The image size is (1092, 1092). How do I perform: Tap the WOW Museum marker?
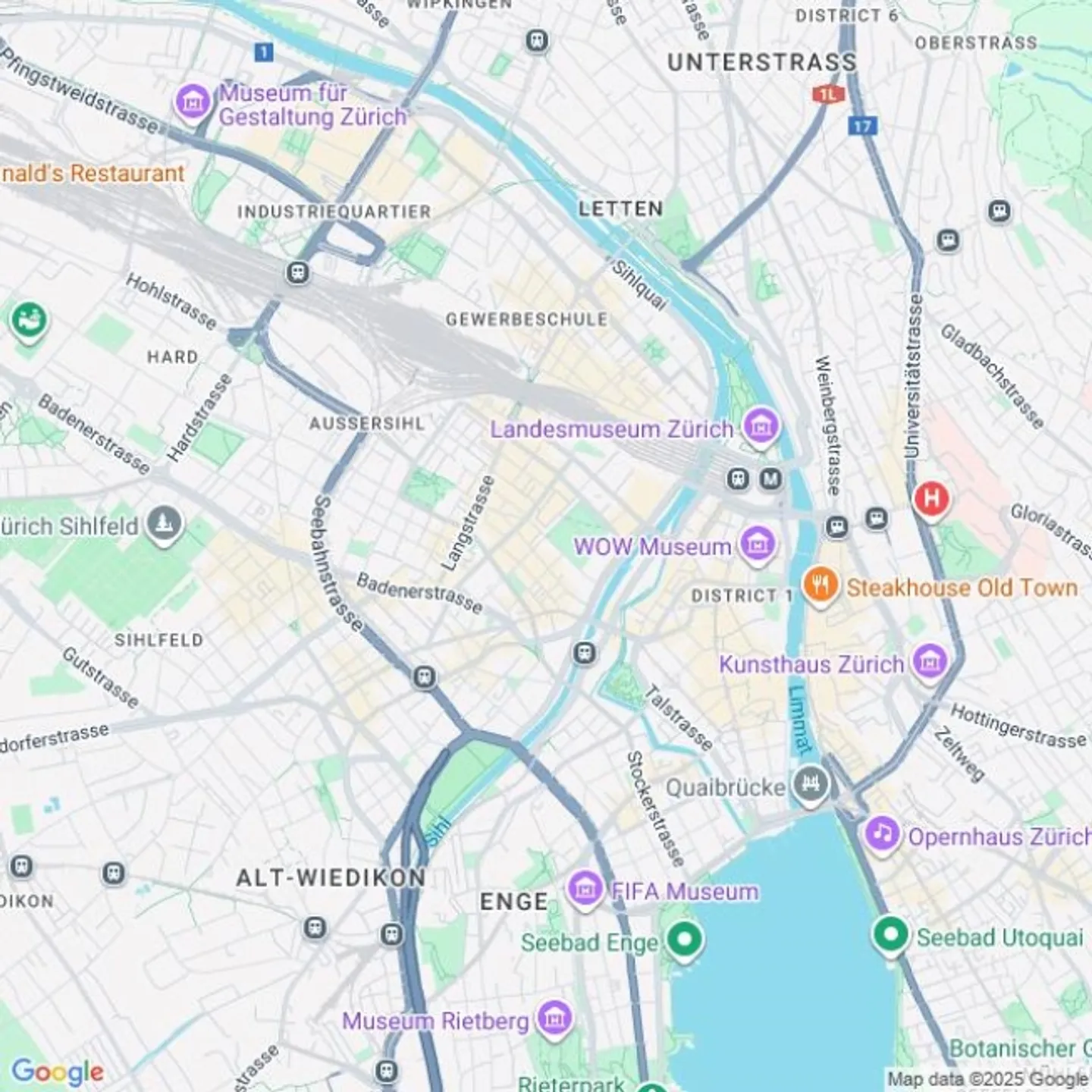tap(758, 544)
